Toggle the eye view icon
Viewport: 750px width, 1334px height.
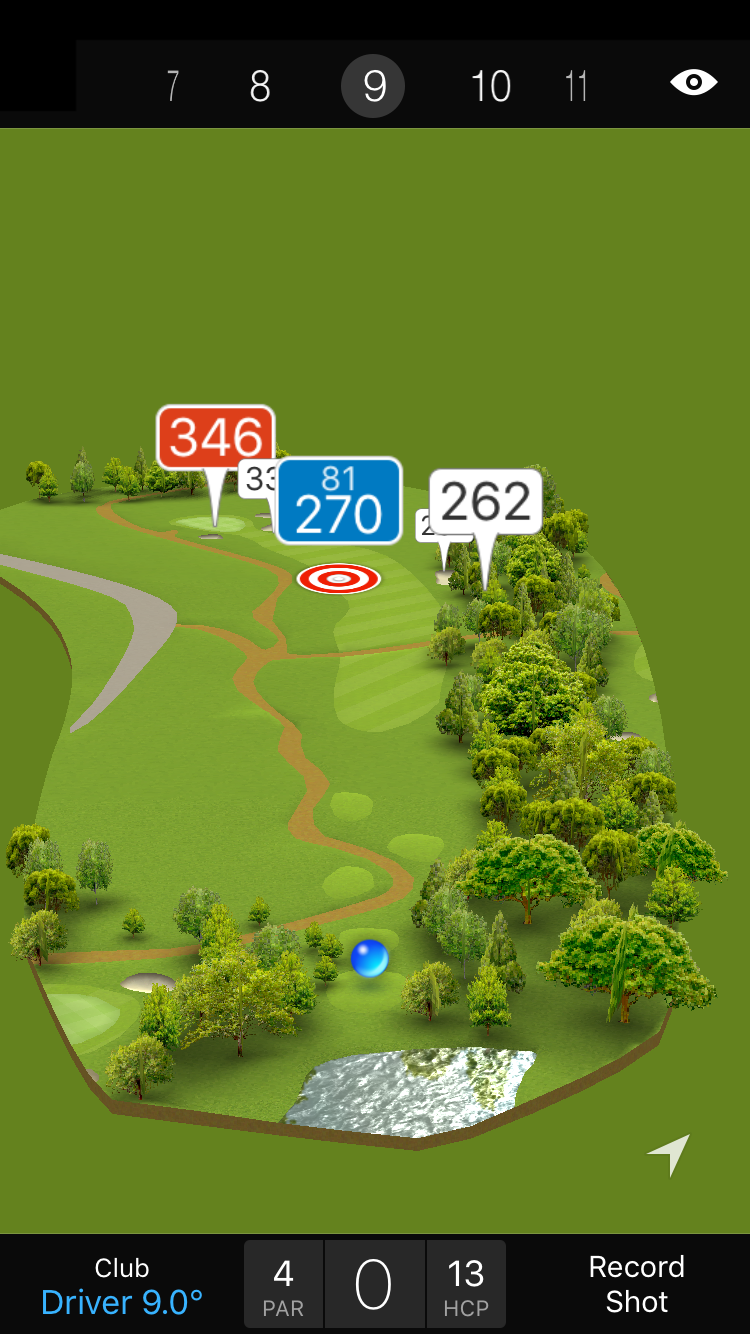[693, 83]
